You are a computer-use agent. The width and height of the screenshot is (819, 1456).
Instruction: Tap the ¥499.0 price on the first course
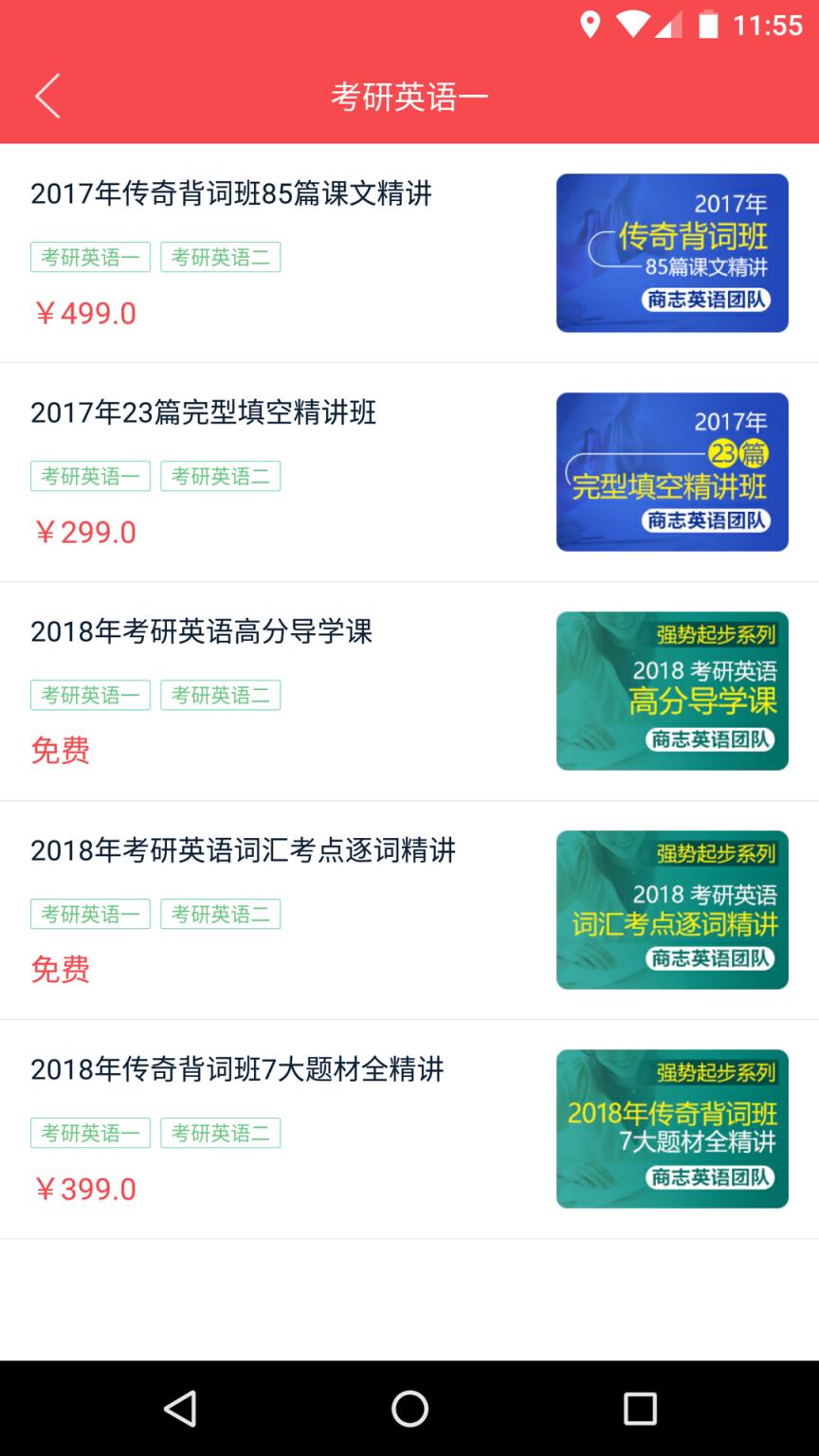tap(84, 313)
